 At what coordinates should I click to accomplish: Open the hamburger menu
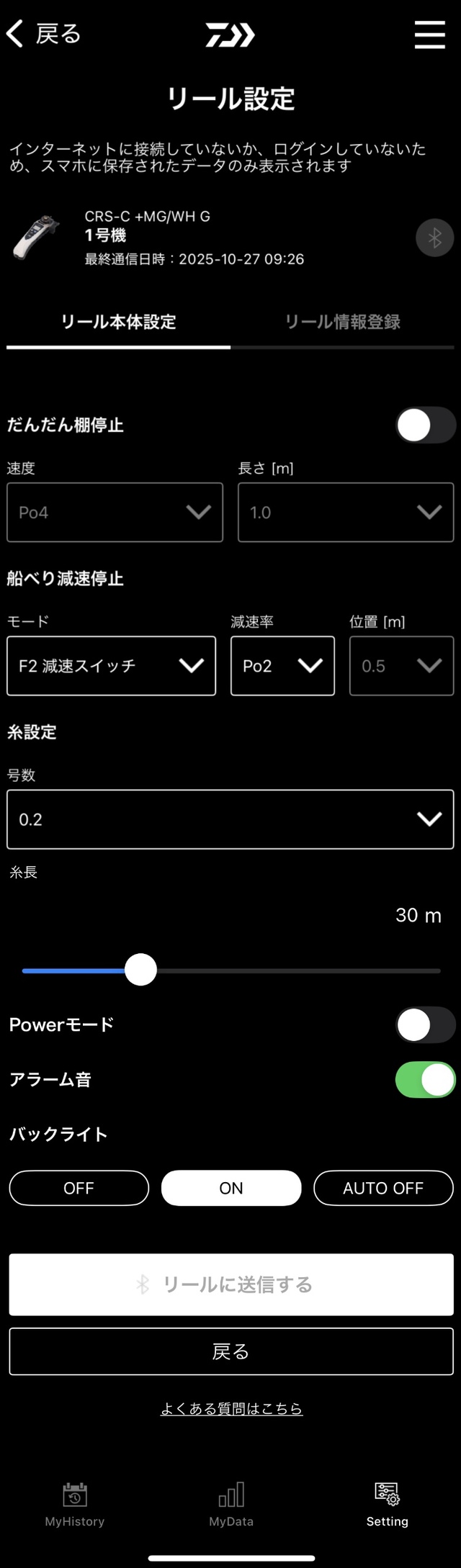[429, 35]
